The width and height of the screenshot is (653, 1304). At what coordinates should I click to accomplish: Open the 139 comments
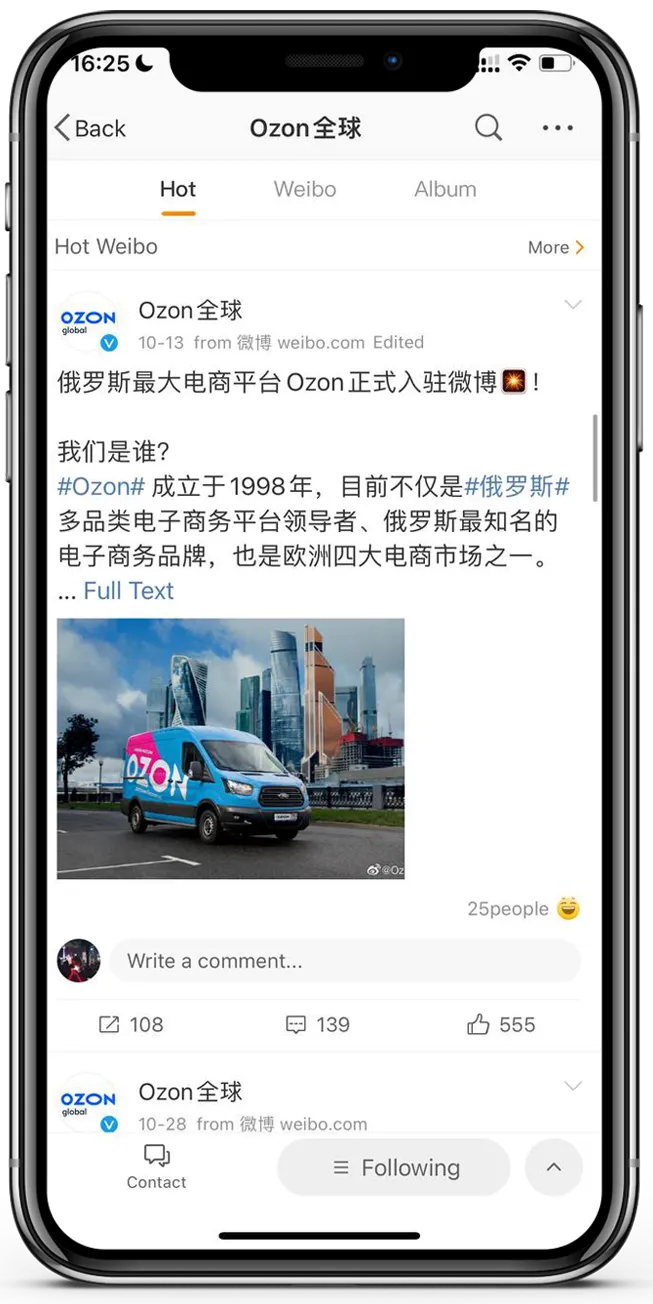(318, 1024)
